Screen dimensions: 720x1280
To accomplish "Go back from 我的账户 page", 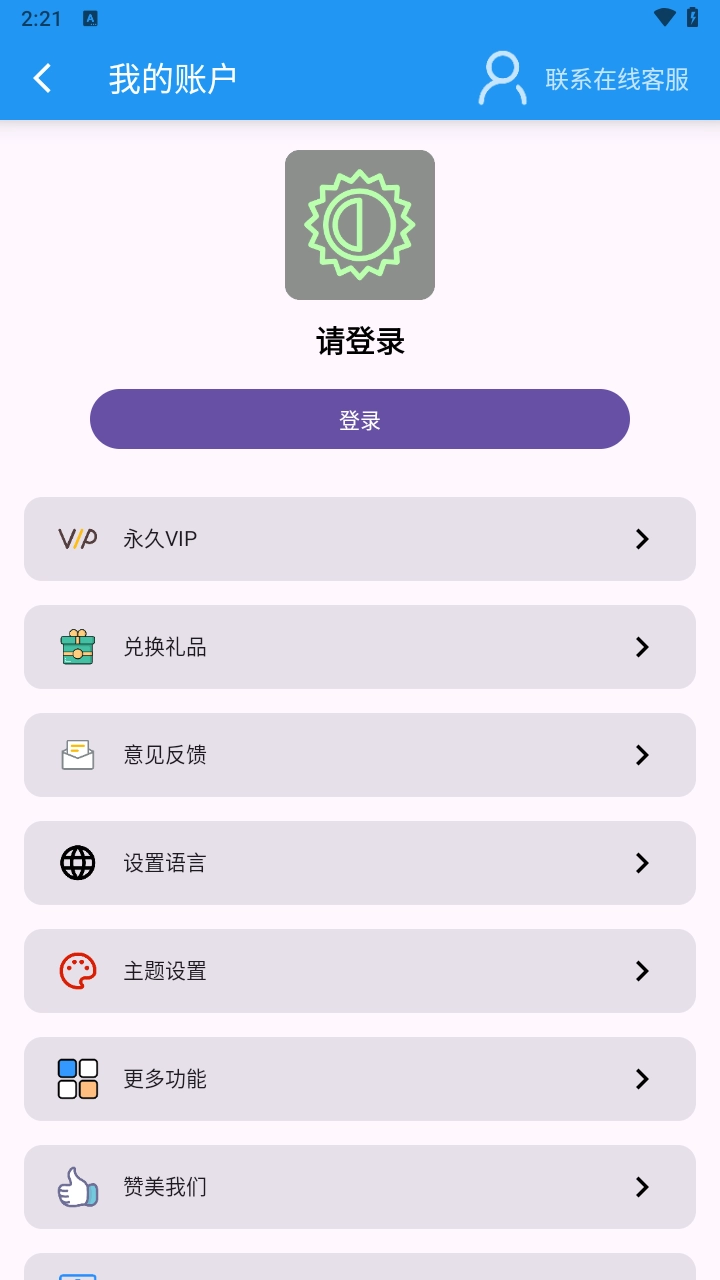I will 42,78.
